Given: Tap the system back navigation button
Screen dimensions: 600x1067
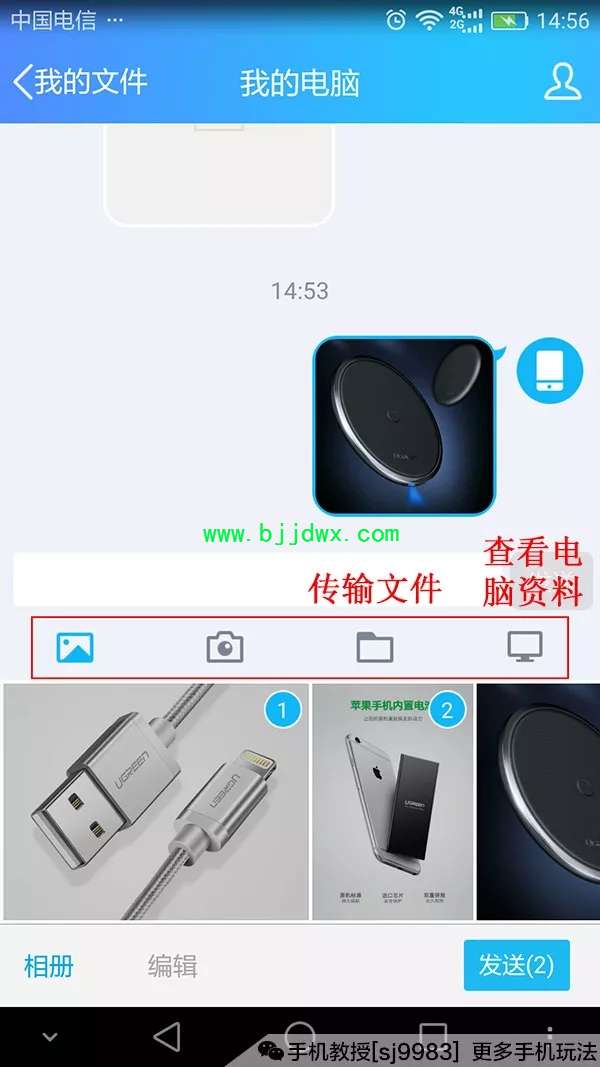Looking at the screenshot, I should [167, 1037].
